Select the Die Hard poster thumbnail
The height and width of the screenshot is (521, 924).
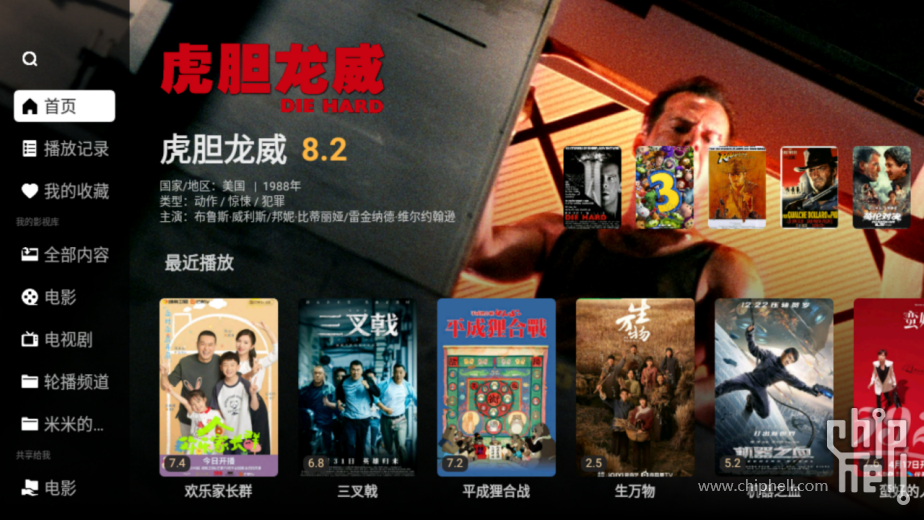click(x=592, y=187)
